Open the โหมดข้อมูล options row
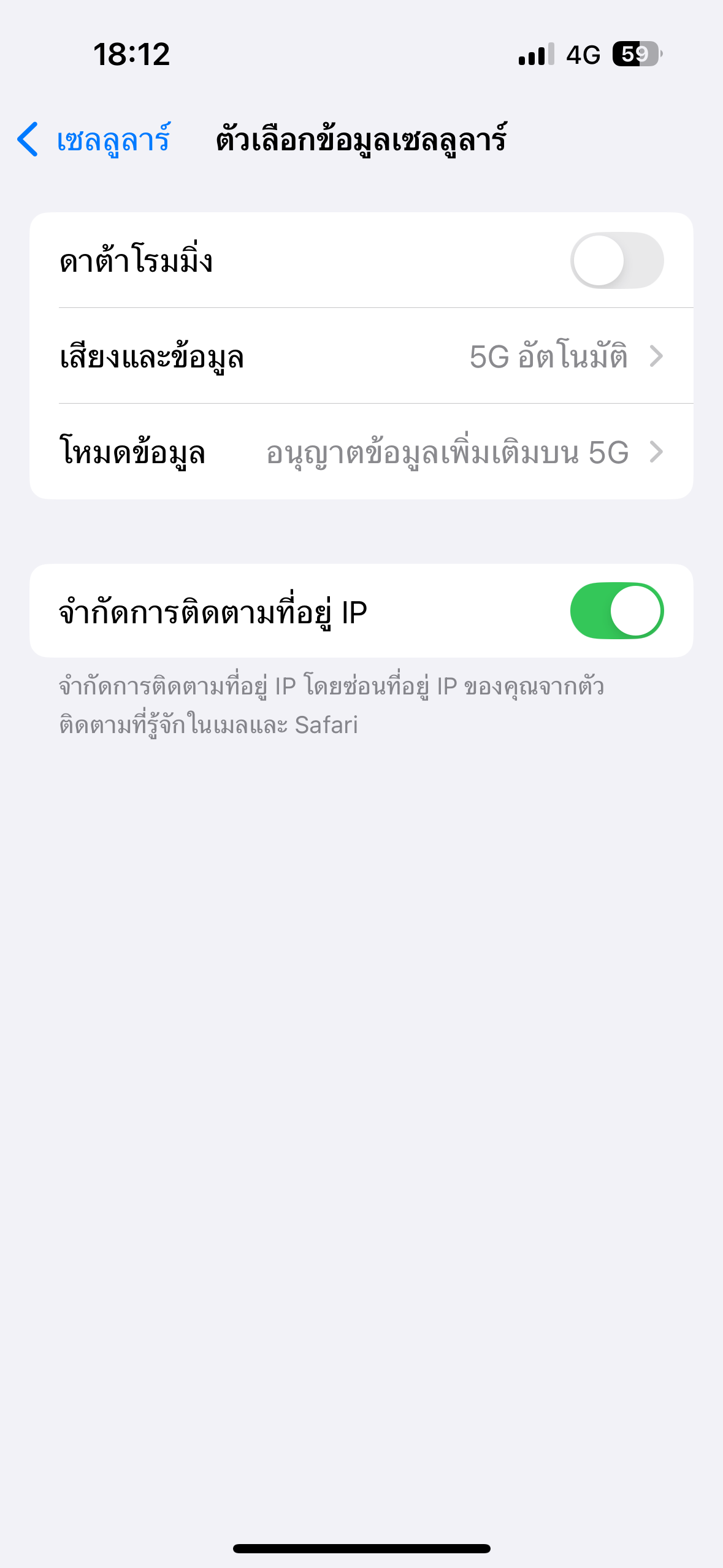The image size is (723, 1568). (x=361, y=452)
